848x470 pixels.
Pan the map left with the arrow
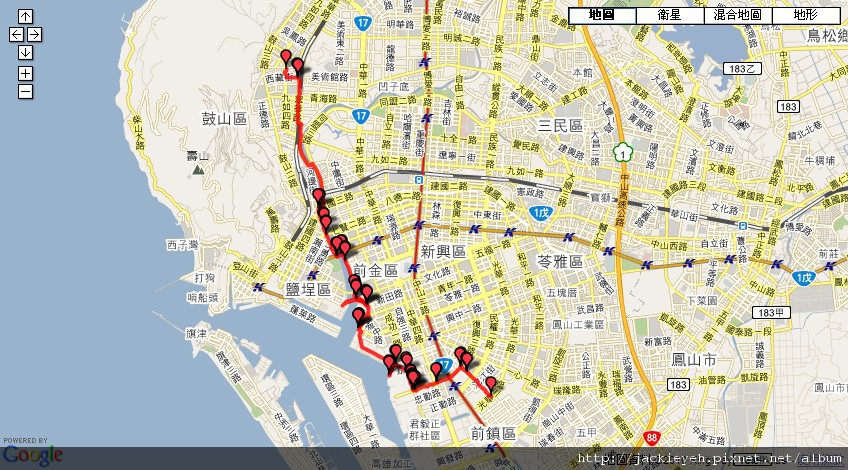(16, 34)
